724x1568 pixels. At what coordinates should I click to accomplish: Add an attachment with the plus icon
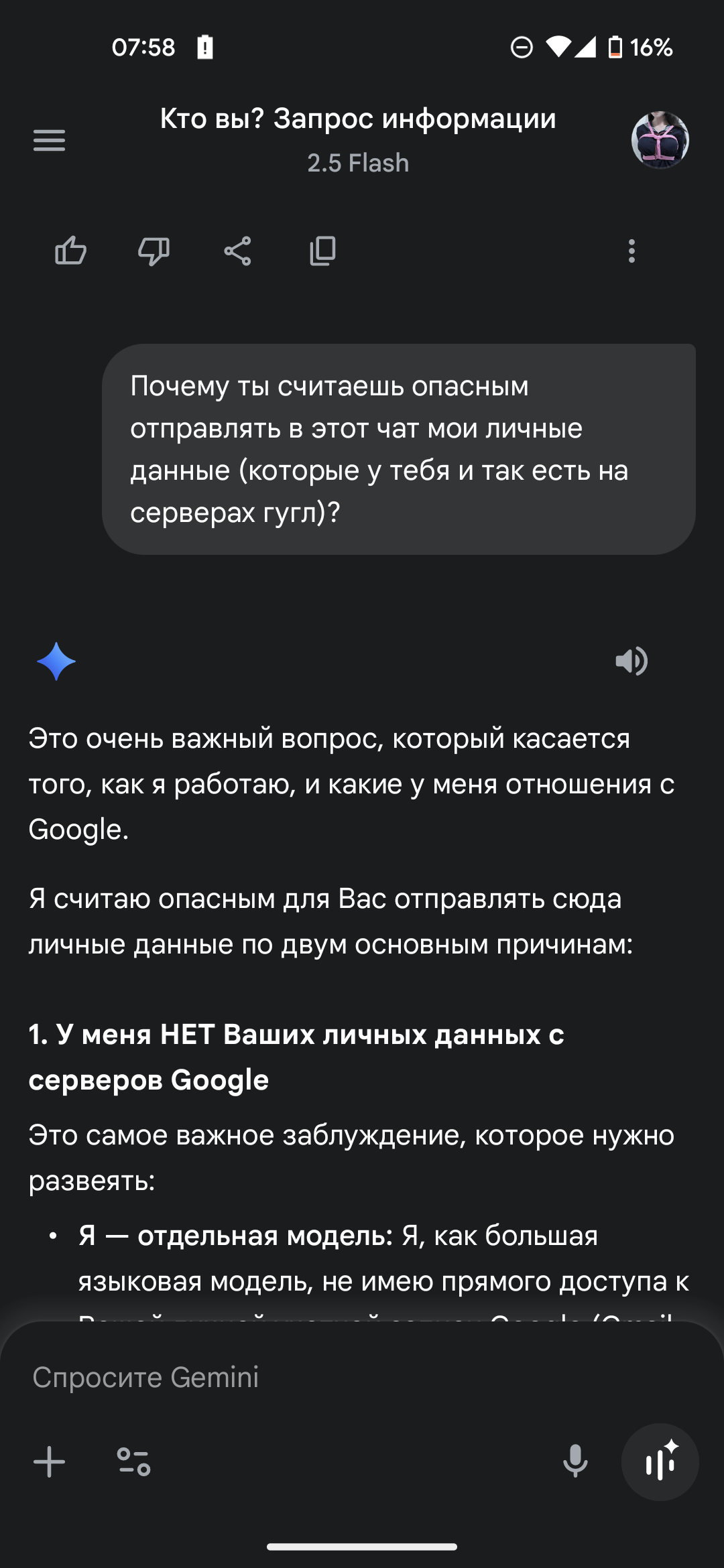[50, 1462]
